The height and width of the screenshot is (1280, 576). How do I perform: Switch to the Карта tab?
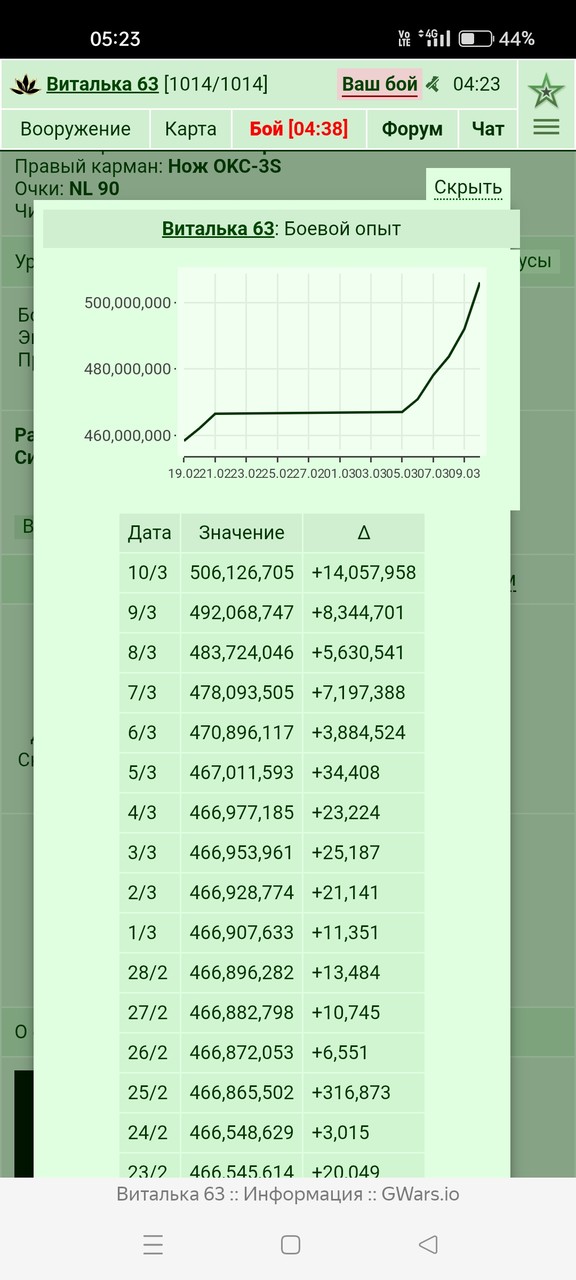pyautogui.click(x=190, y=129)
